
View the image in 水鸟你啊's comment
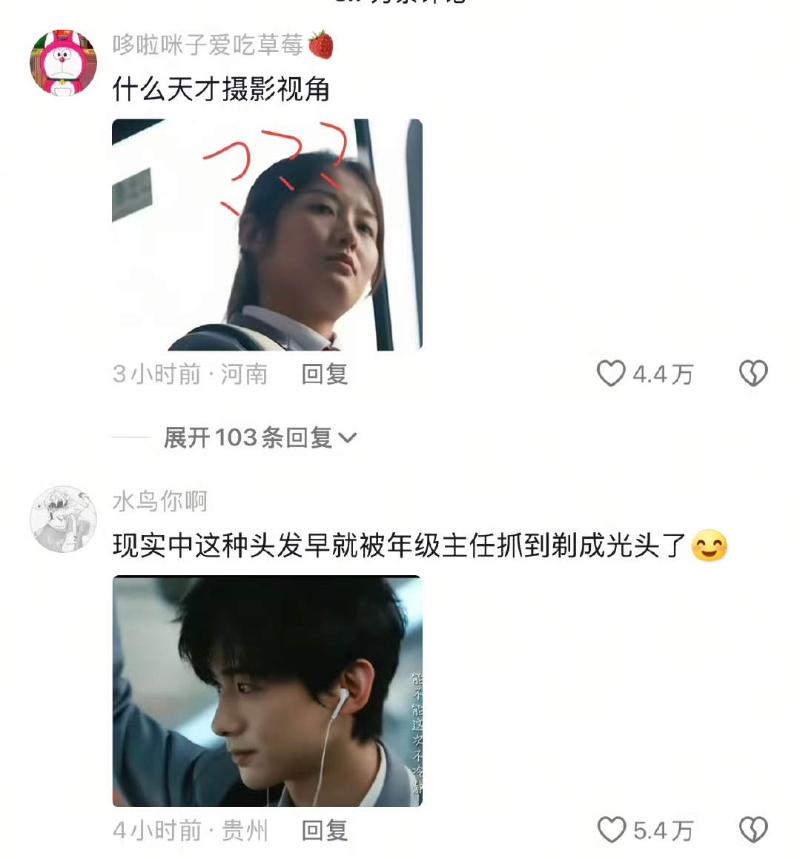[267, 691]
